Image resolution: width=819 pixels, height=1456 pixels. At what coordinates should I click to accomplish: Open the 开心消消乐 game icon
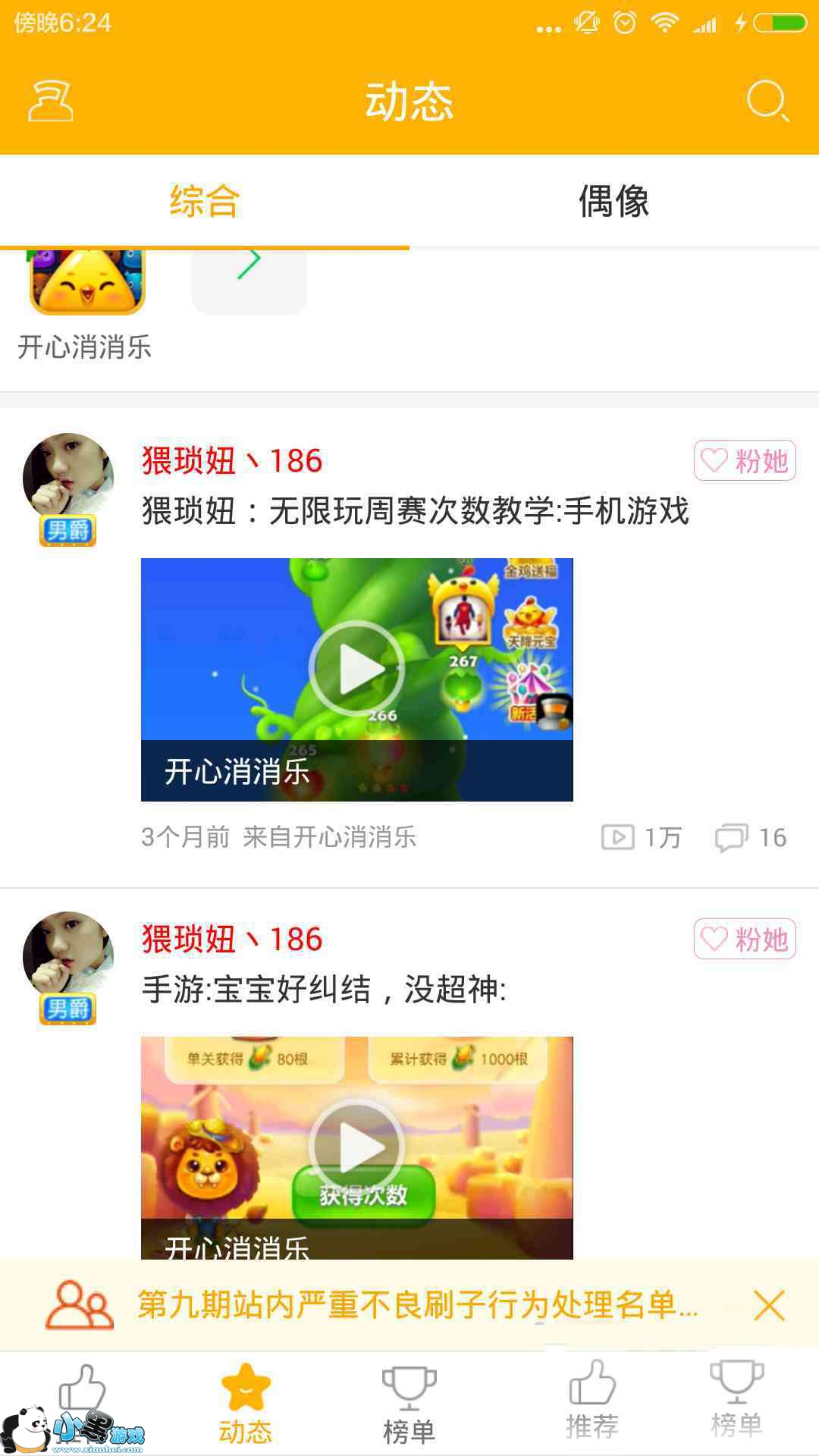pos(86,282)
